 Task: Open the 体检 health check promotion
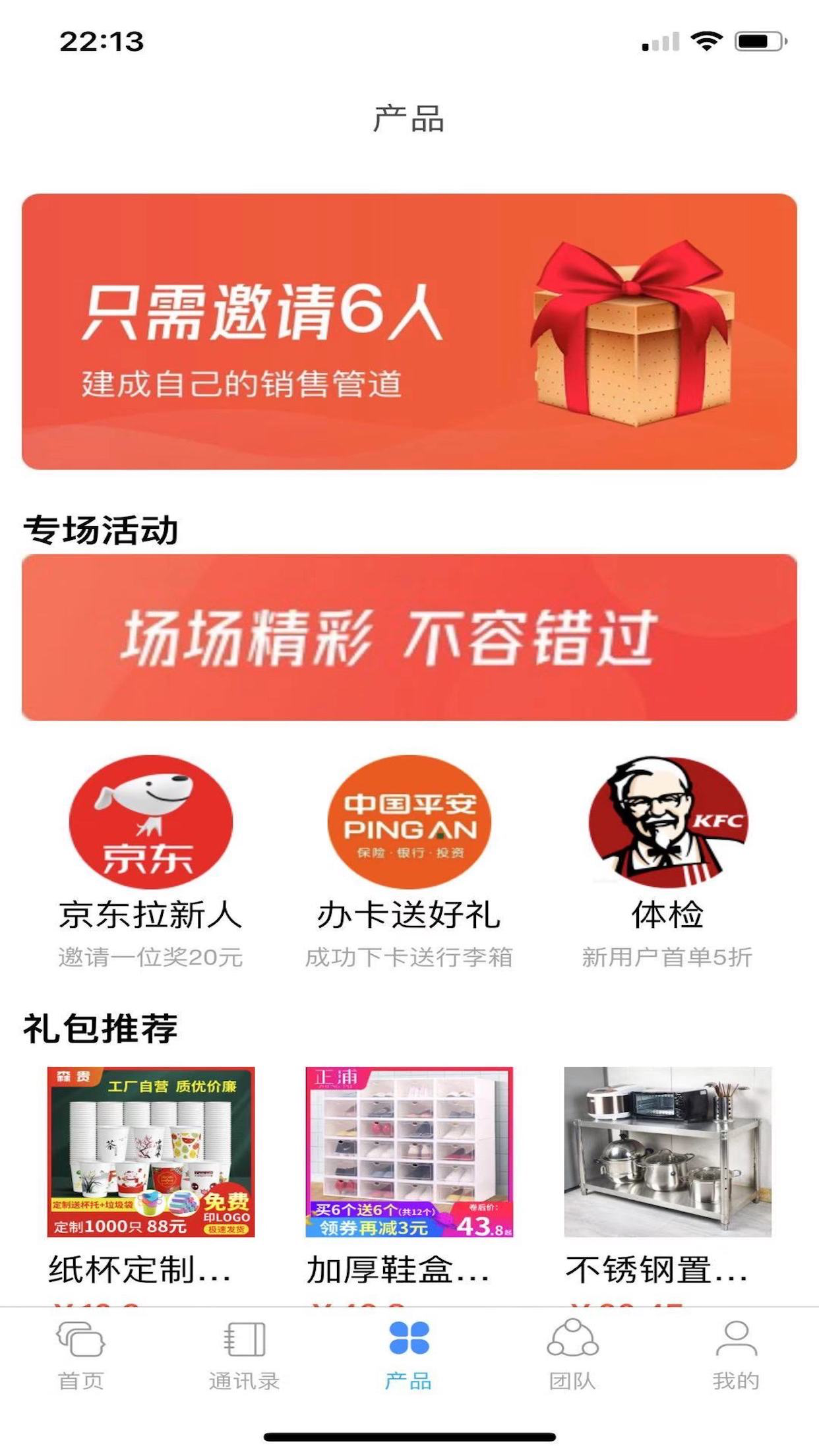coord(671,915)
